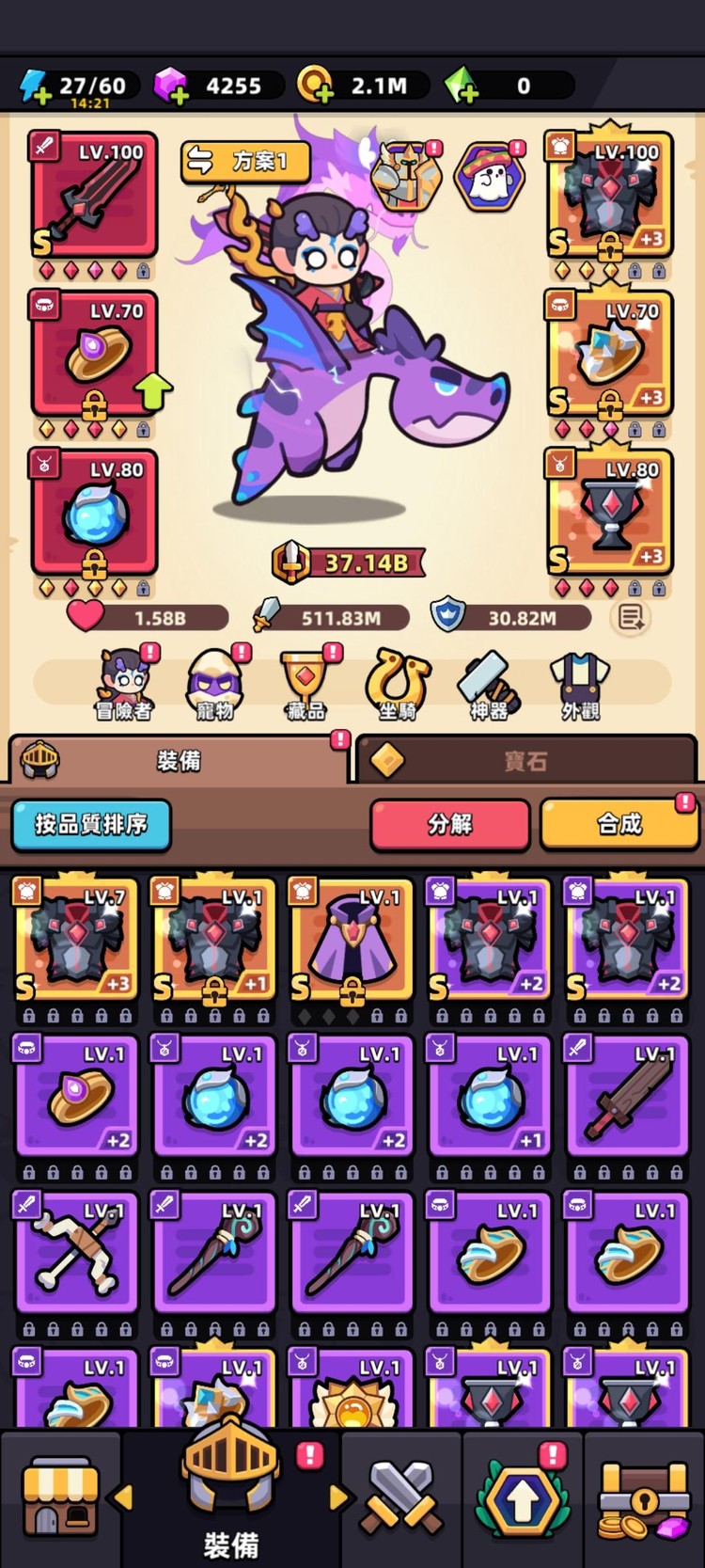
Task: Open the 寵物 menu
Action: (x=215, y=685)
